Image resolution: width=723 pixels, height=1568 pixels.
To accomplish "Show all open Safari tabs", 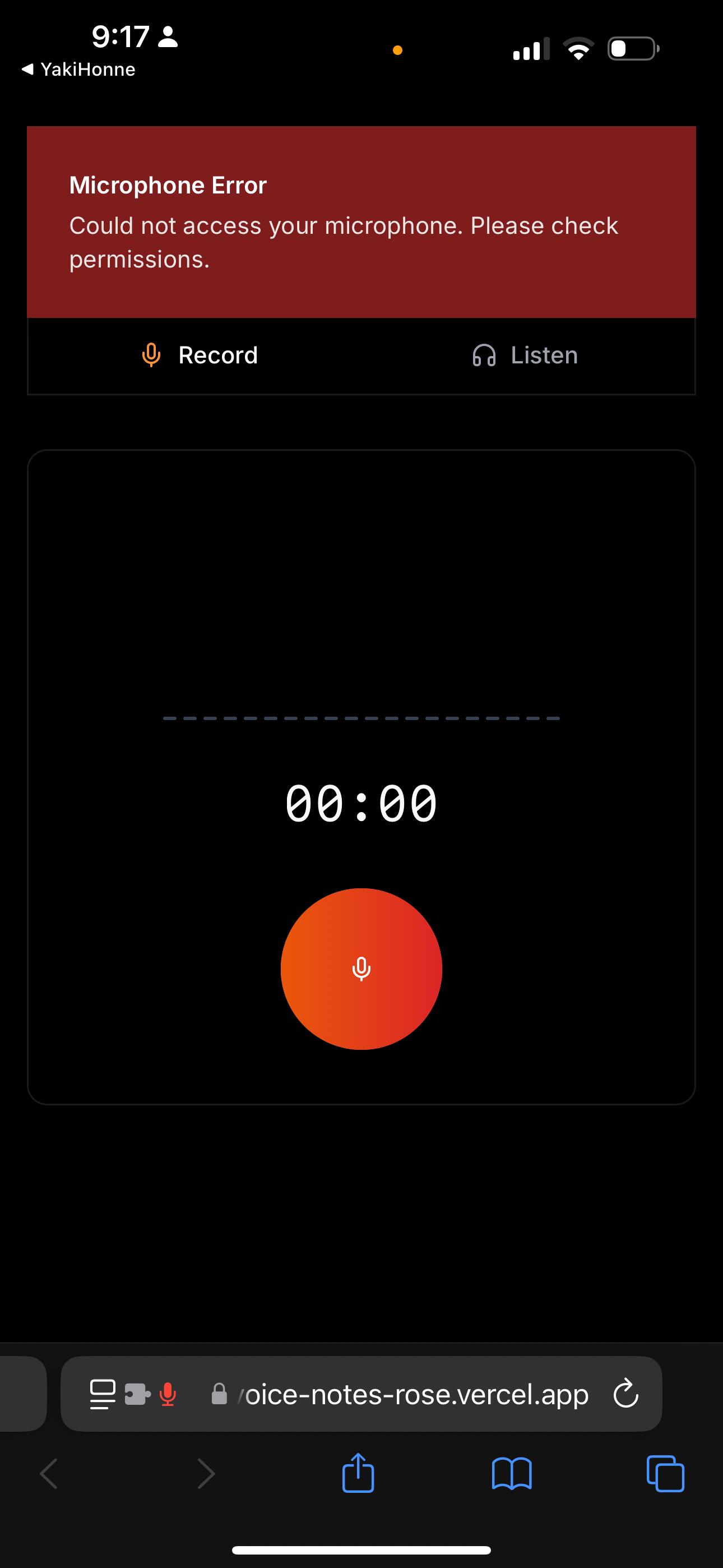I will point(665,1474).
